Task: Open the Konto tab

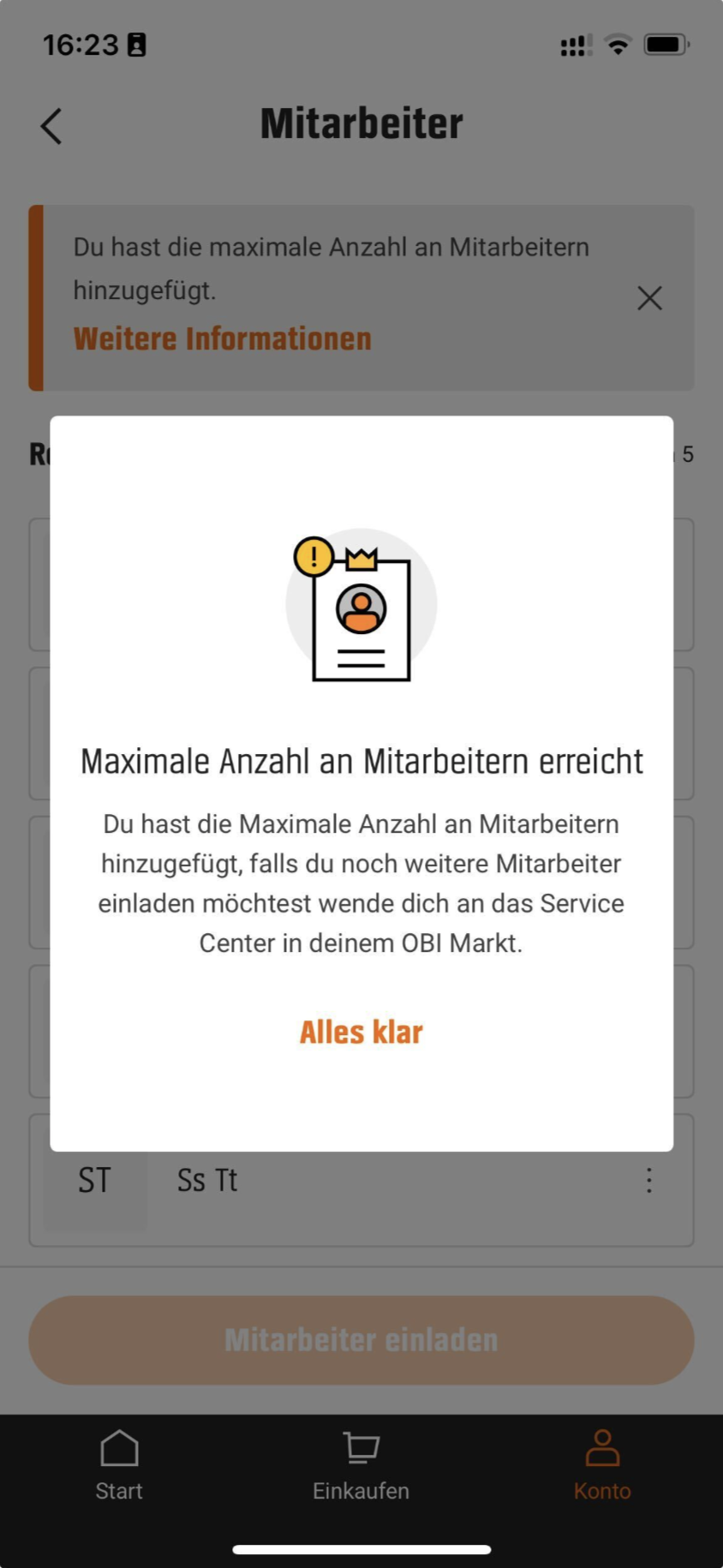Action: 602,1465
